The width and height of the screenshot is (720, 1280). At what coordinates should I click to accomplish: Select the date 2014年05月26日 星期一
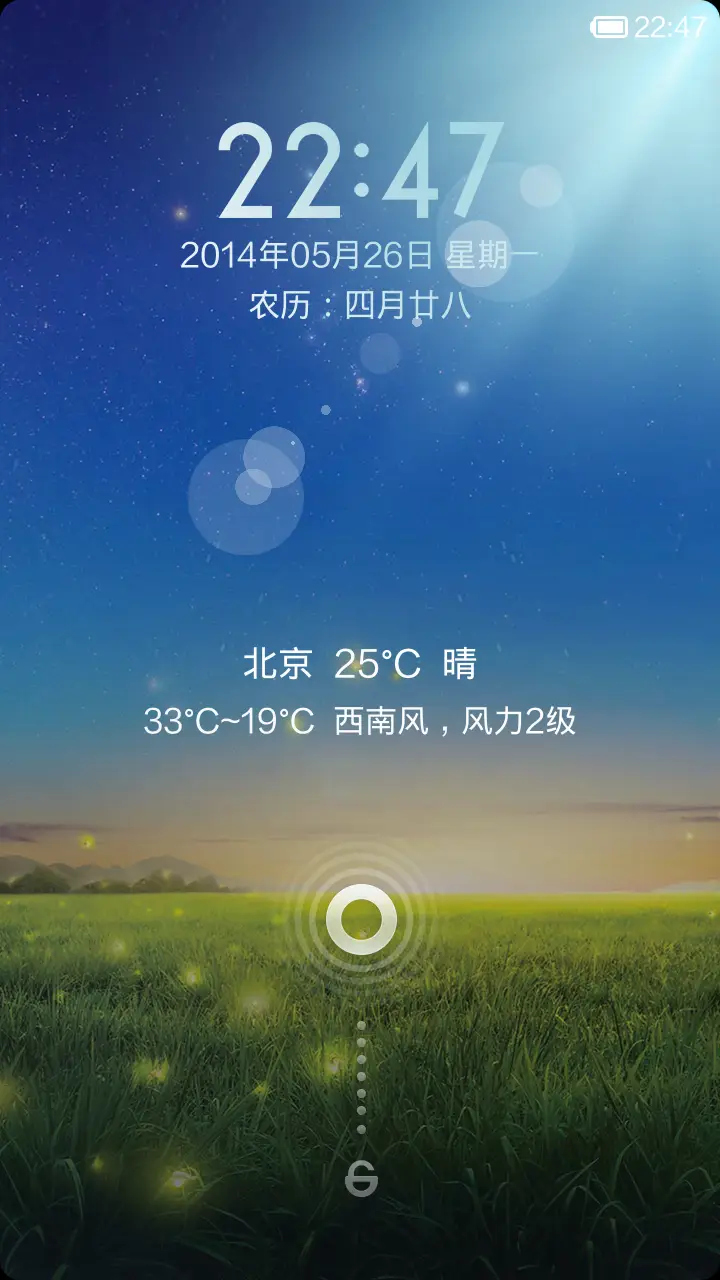click(x=360, y=253)
